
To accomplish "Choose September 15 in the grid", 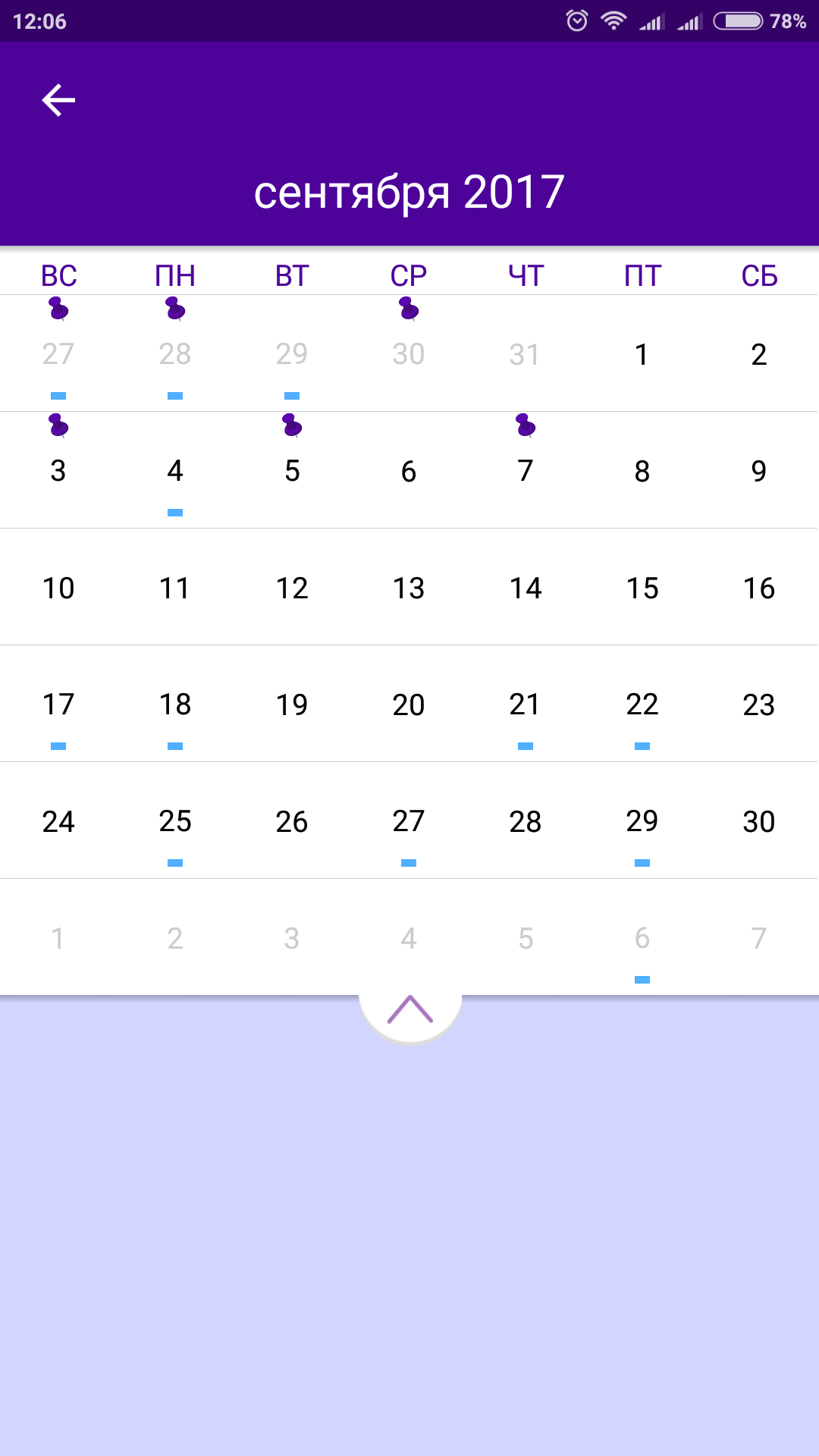I will tap(642, 588).
